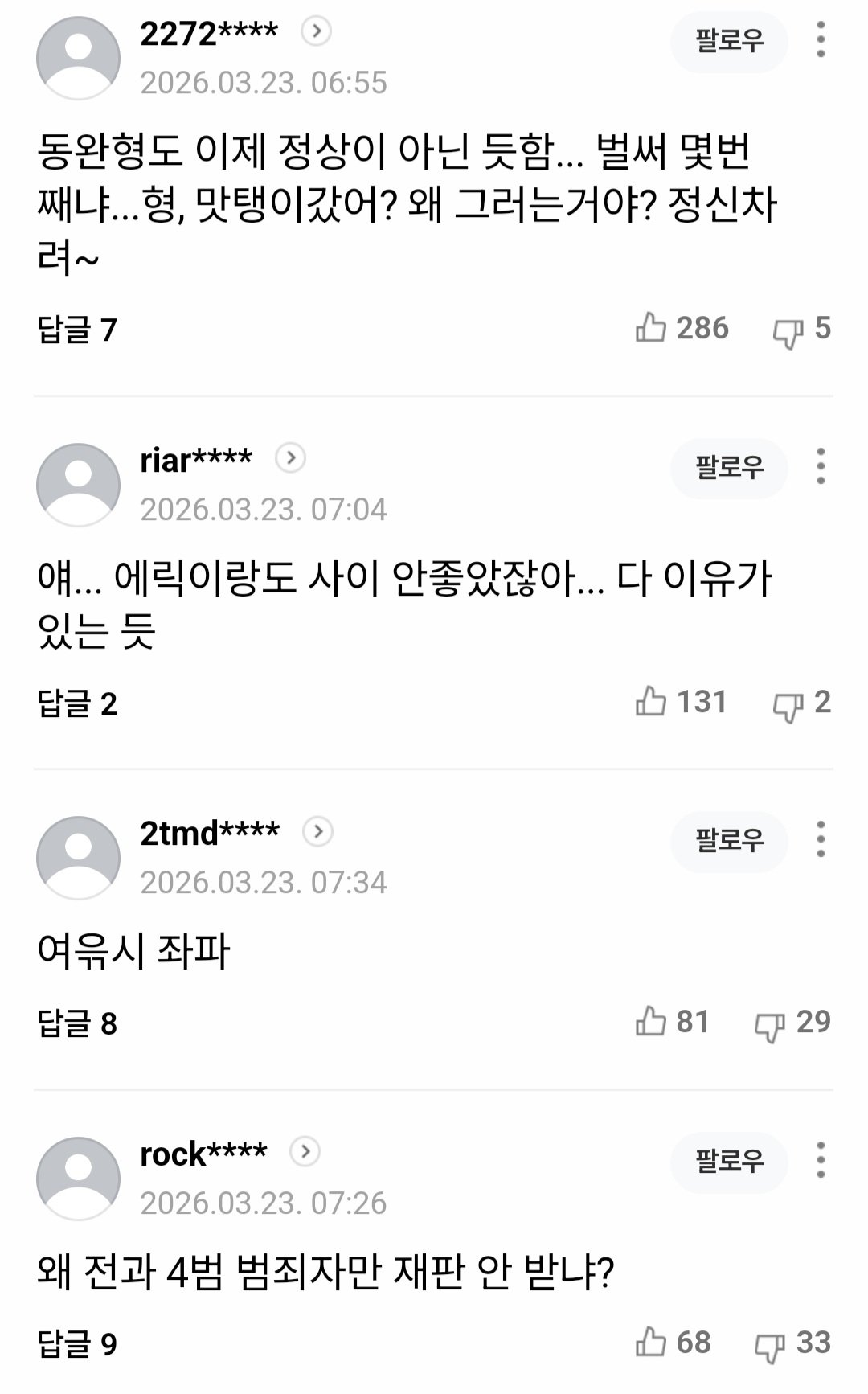868x1394 pixels.
Task: Open more options for riar**** comment
Action: click(x=820, y=467)
